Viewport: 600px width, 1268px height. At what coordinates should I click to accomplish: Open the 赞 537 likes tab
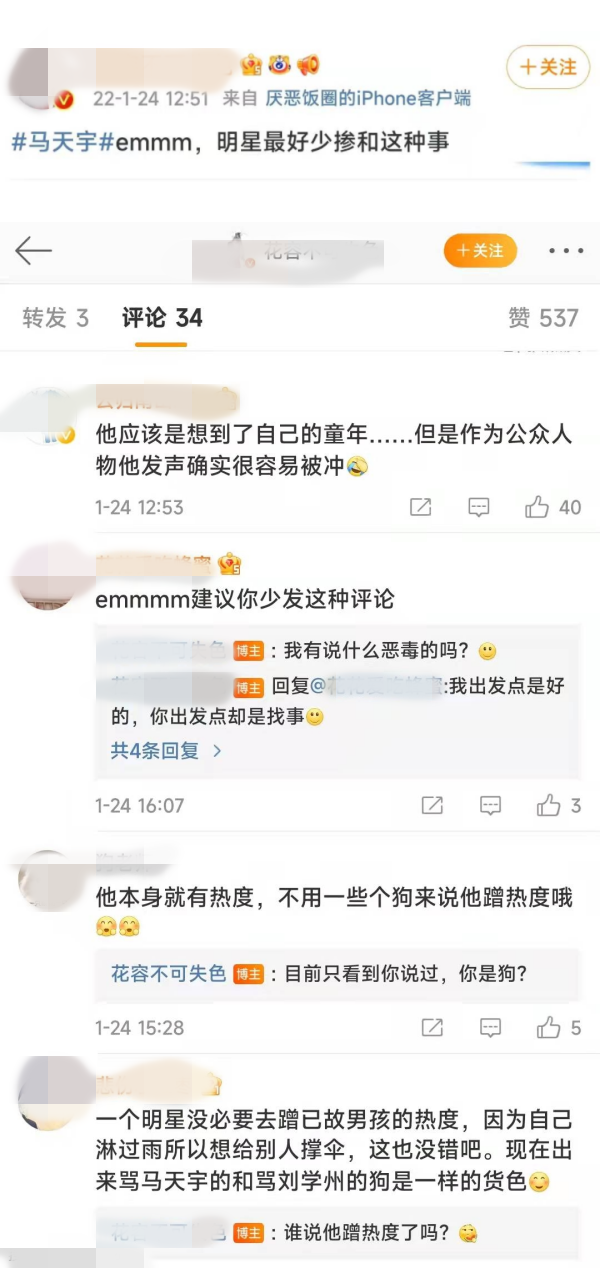click(543, 318)
